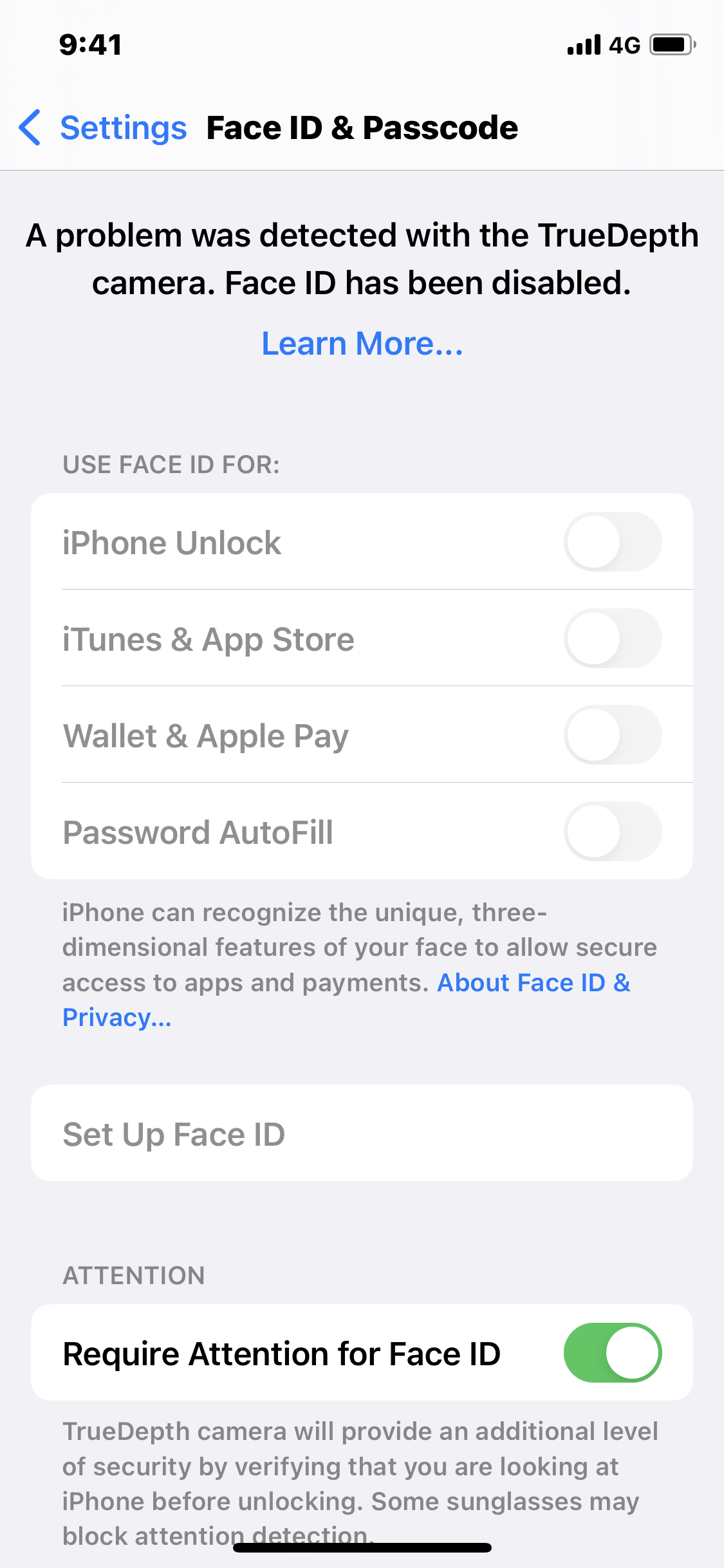724x1568 pixels.
Task: Tap Set Up Face ID
Action: coord(362,1134)
